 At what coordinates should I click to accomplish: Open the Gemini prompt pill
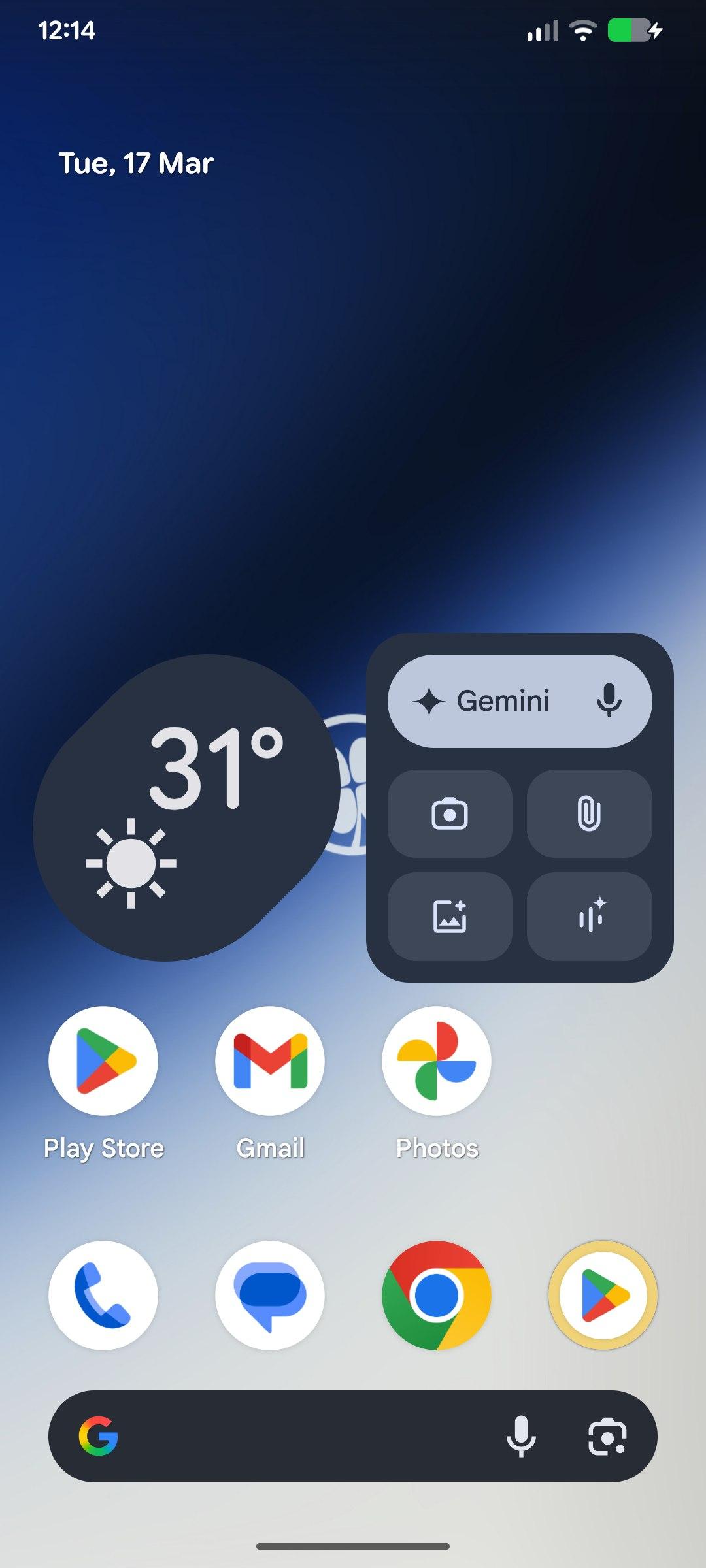tap(497, 701)
